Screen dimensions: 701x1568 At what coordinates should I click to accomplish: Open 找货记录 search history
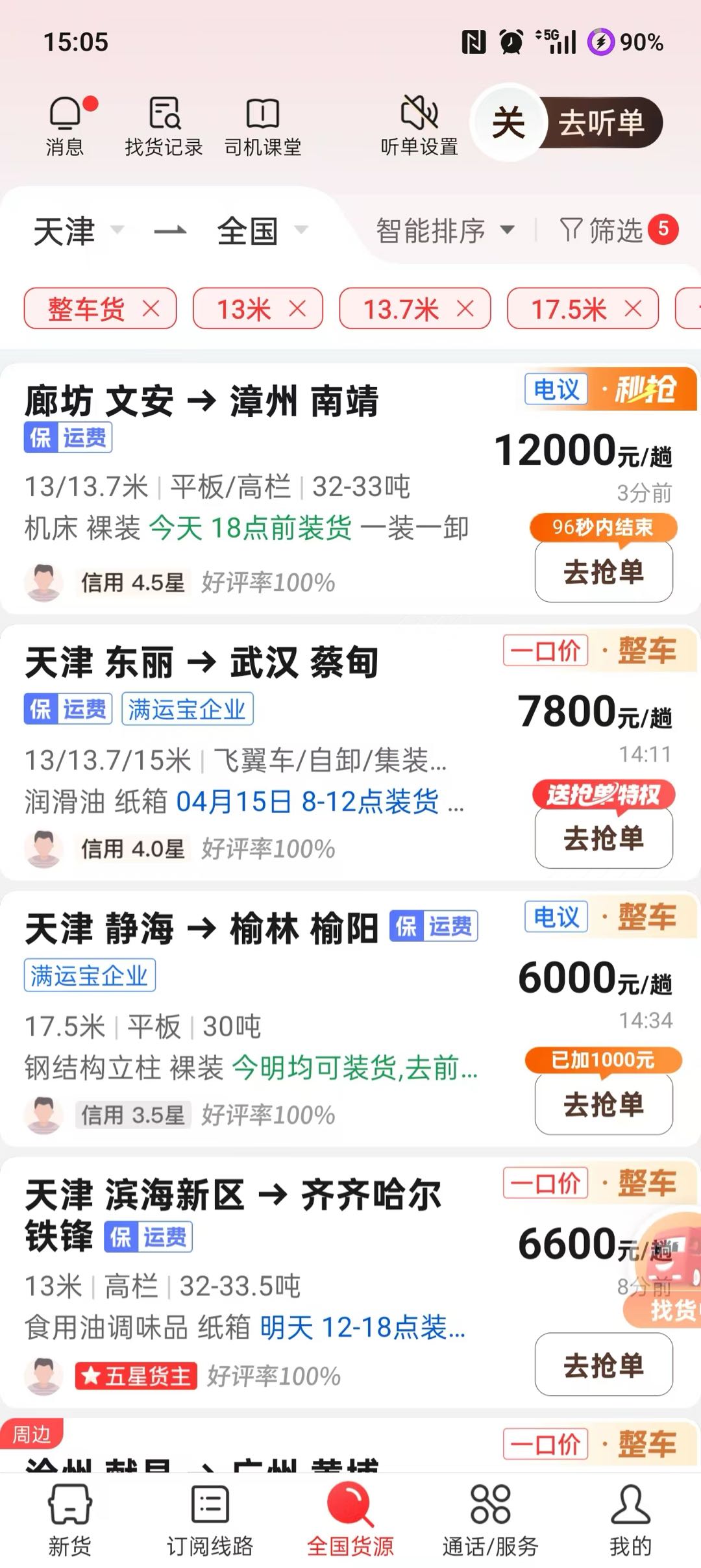[x=164, y=125]
